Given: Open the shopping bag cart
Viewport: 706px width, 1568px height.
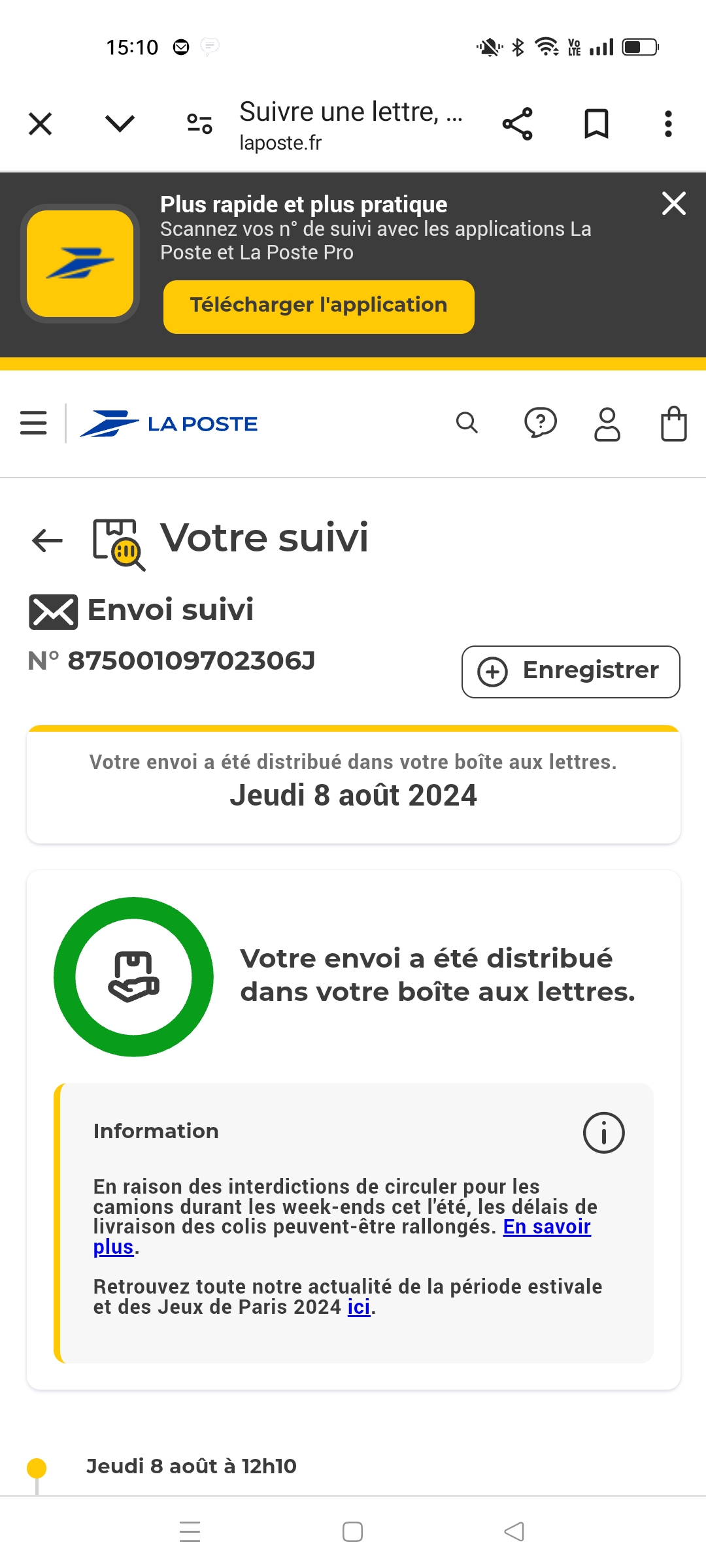Looking at the screenshot, I should coord(674,424).
